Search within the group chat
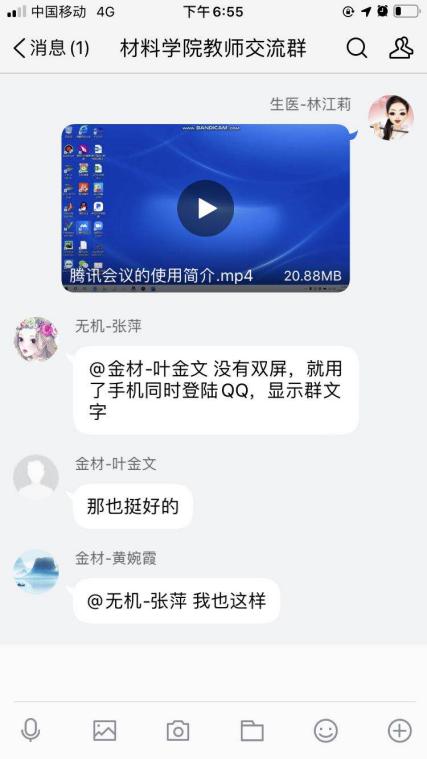The image size is (427, 759). tap(357, 48)
